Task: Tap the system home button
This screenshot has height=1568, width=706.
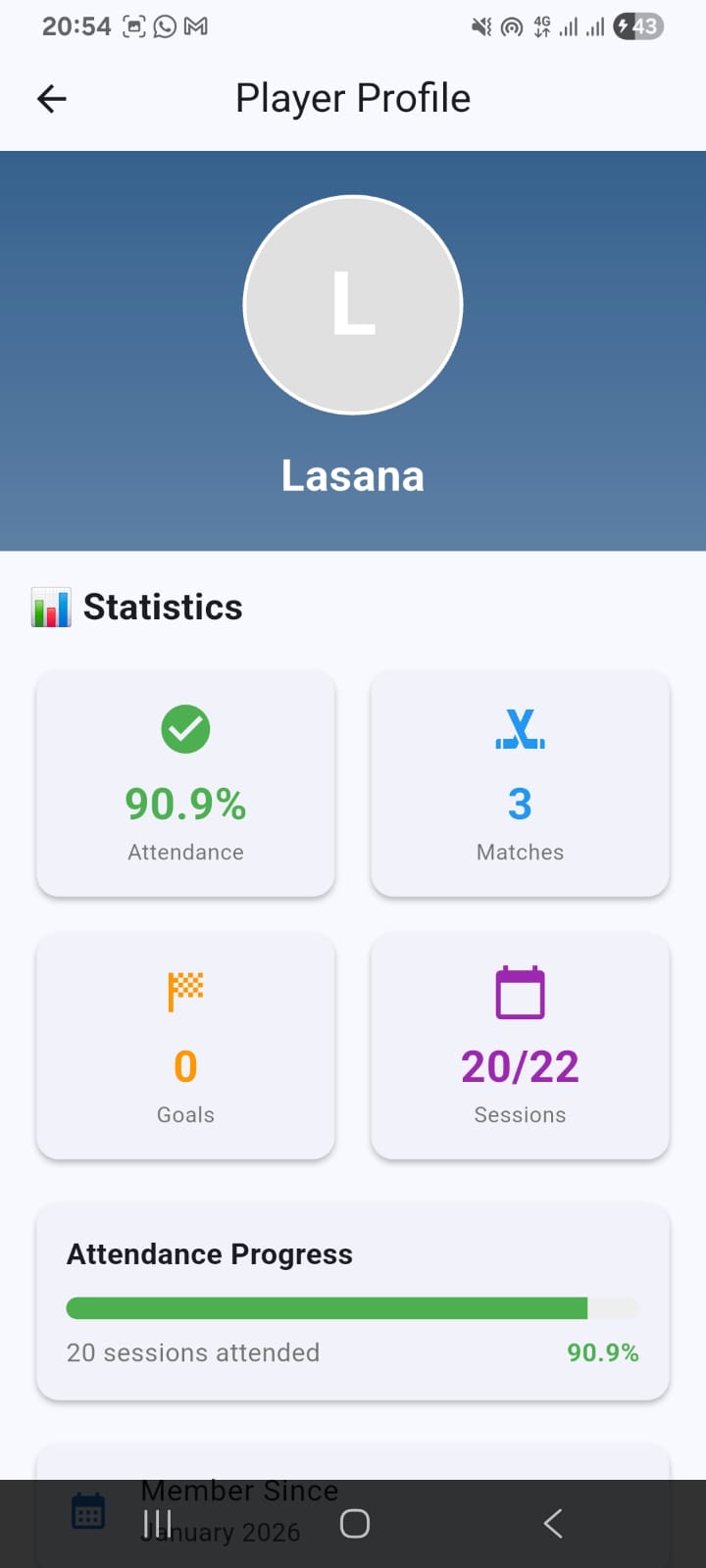Action: (x=354, y=1524)
